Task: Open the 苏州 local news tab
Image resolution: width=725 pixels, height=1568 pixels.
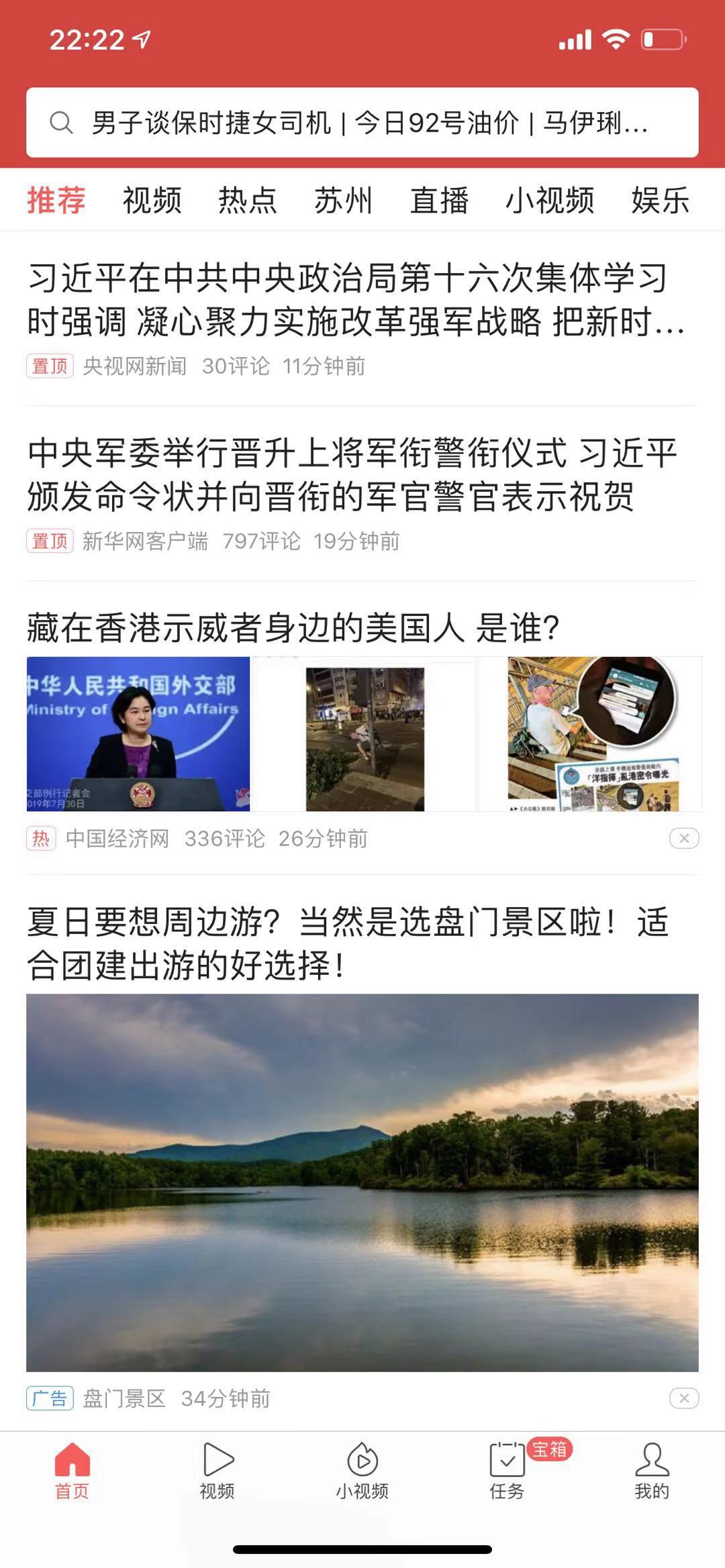Action: click(x=343, y=201)
